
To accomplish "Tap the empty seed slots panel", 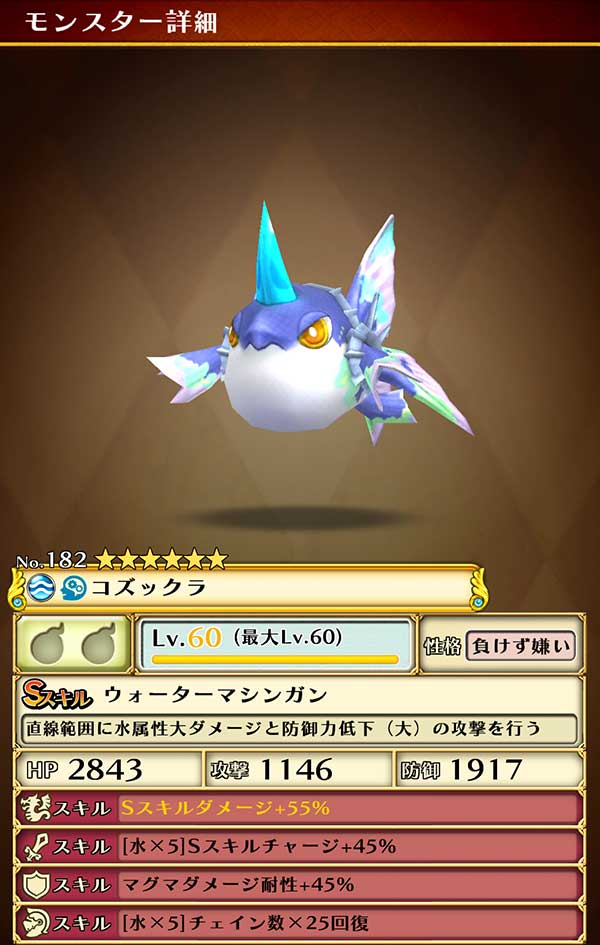I will pos(73,644).
